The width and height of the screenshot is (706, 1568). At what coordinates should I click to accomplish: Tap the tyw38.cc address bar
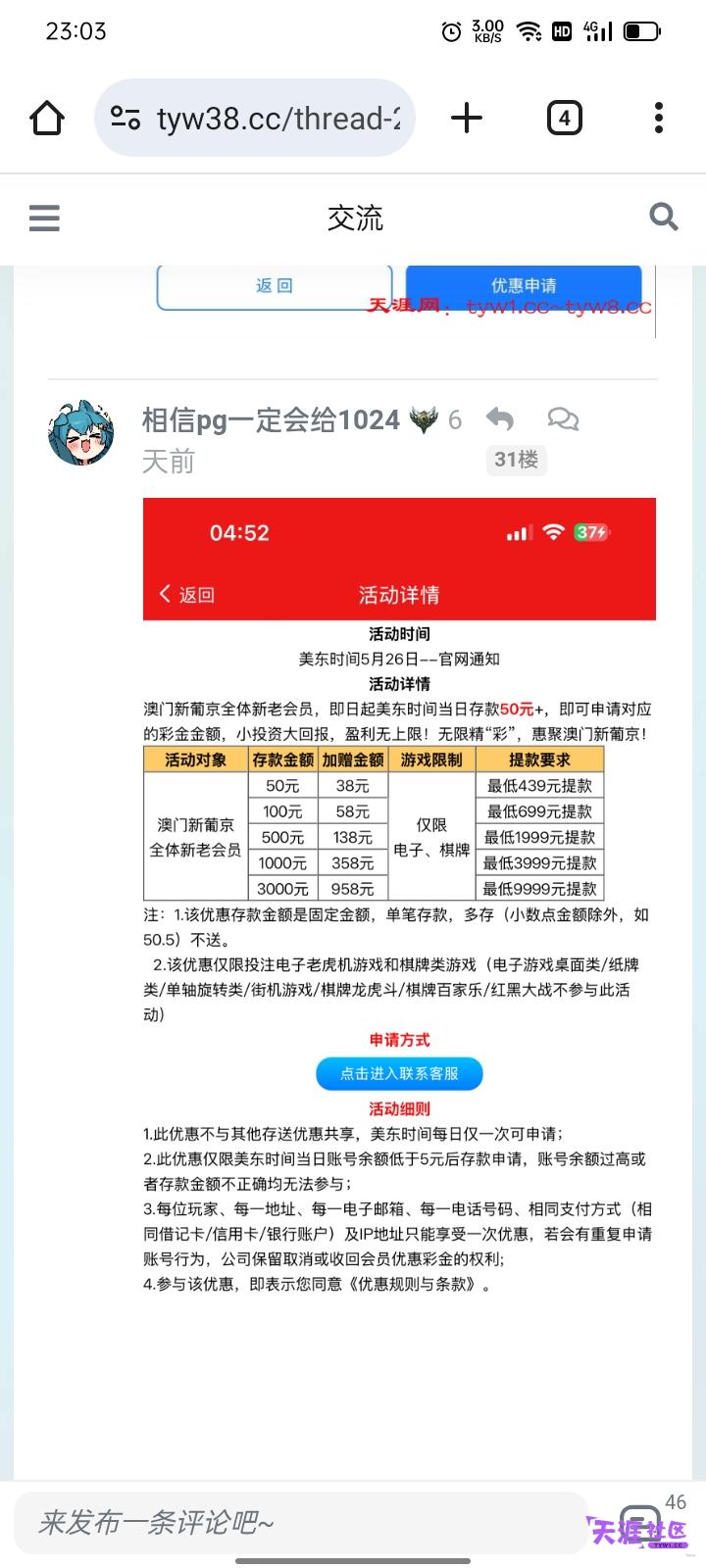coord(255,119)
